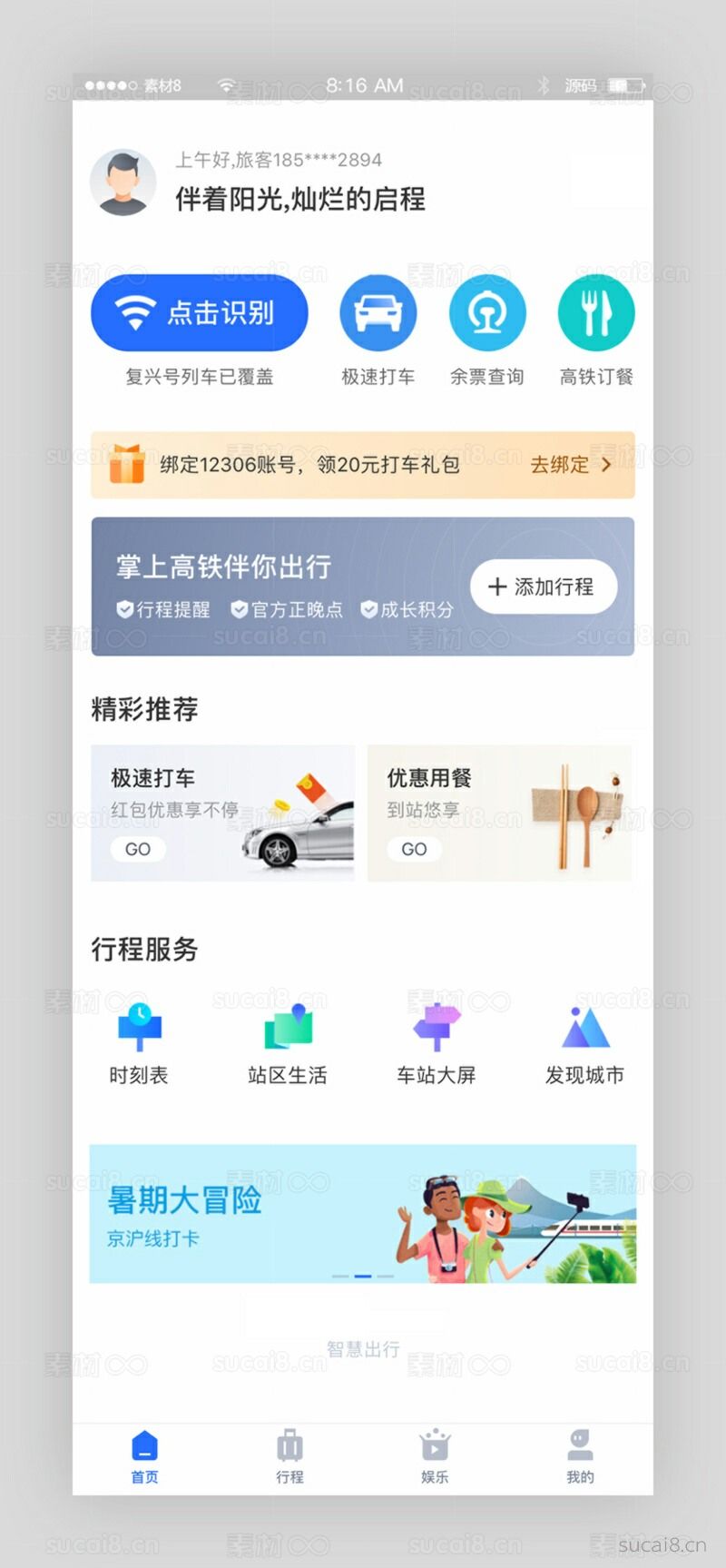Image resolution: width=726 pixels, height=1568 pixels.
Task: Switch to the 我的 tab
Action: (580, 1456)
